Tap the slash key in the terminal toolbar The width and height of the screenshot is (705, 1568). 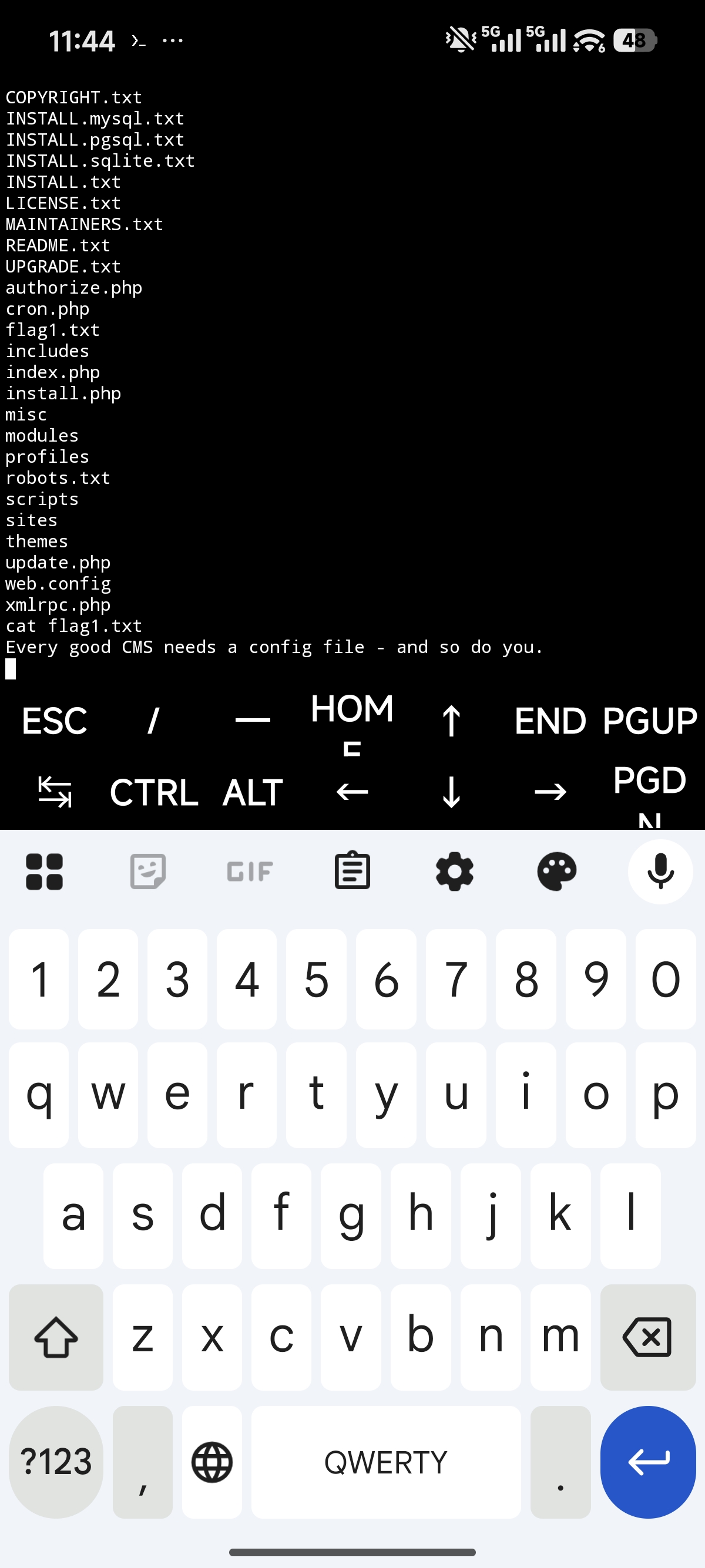(153, 721)
